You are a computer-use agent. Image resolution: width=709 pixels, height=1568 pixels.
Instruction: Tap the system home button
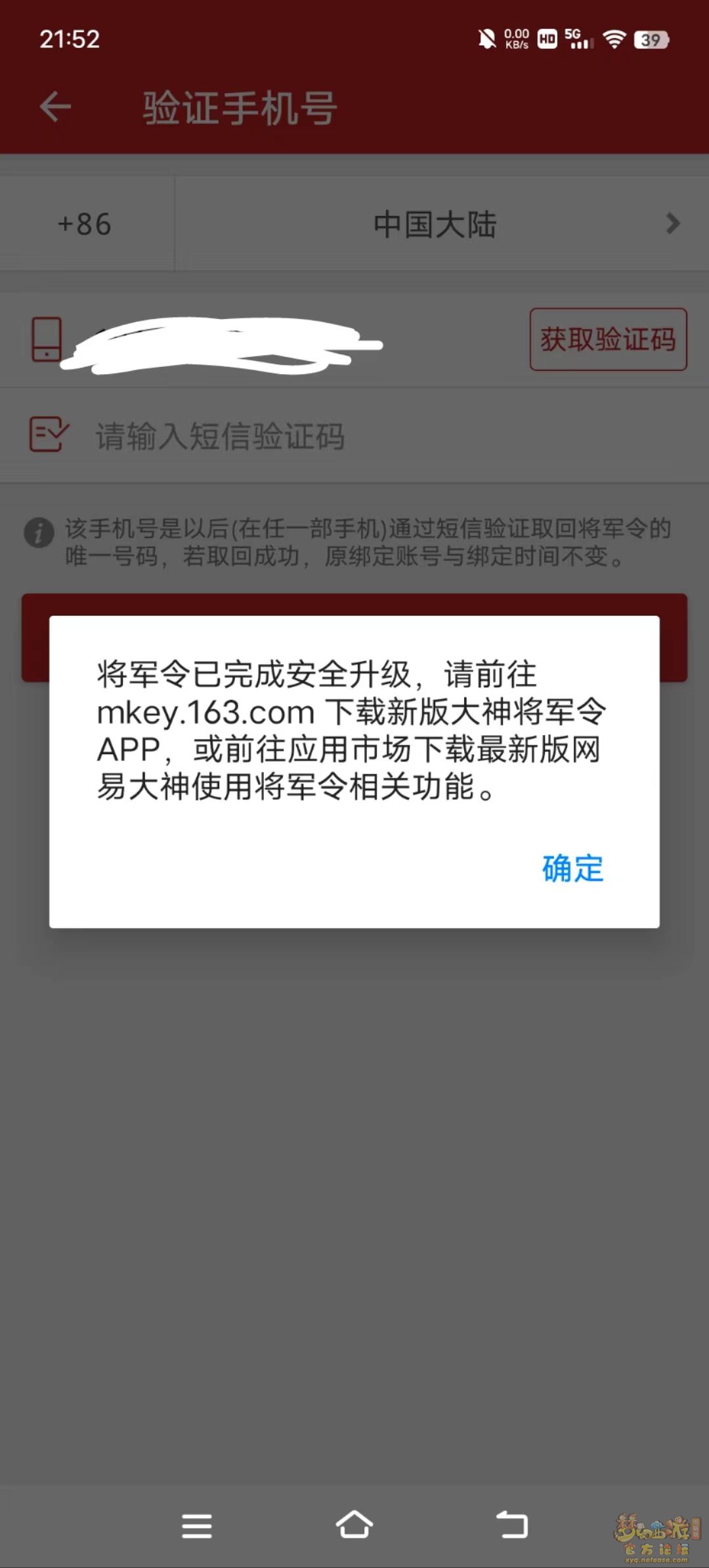coord(354,1525)
